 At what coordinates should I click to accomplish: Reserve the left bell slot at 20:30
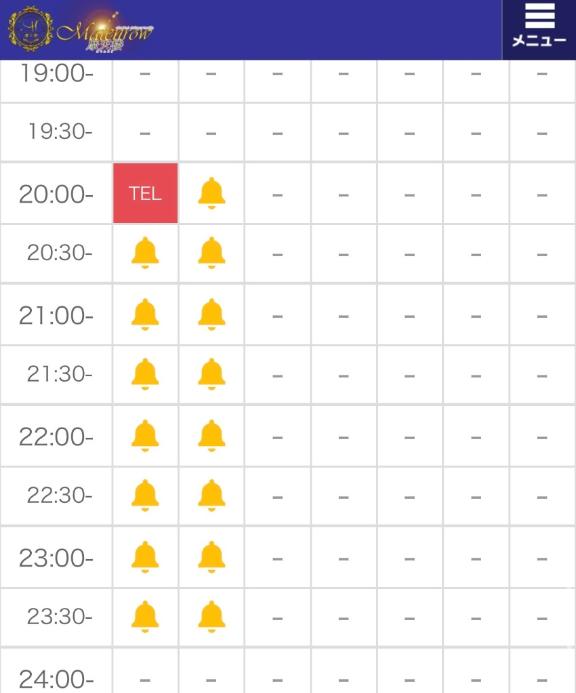(x=145, y=253)
